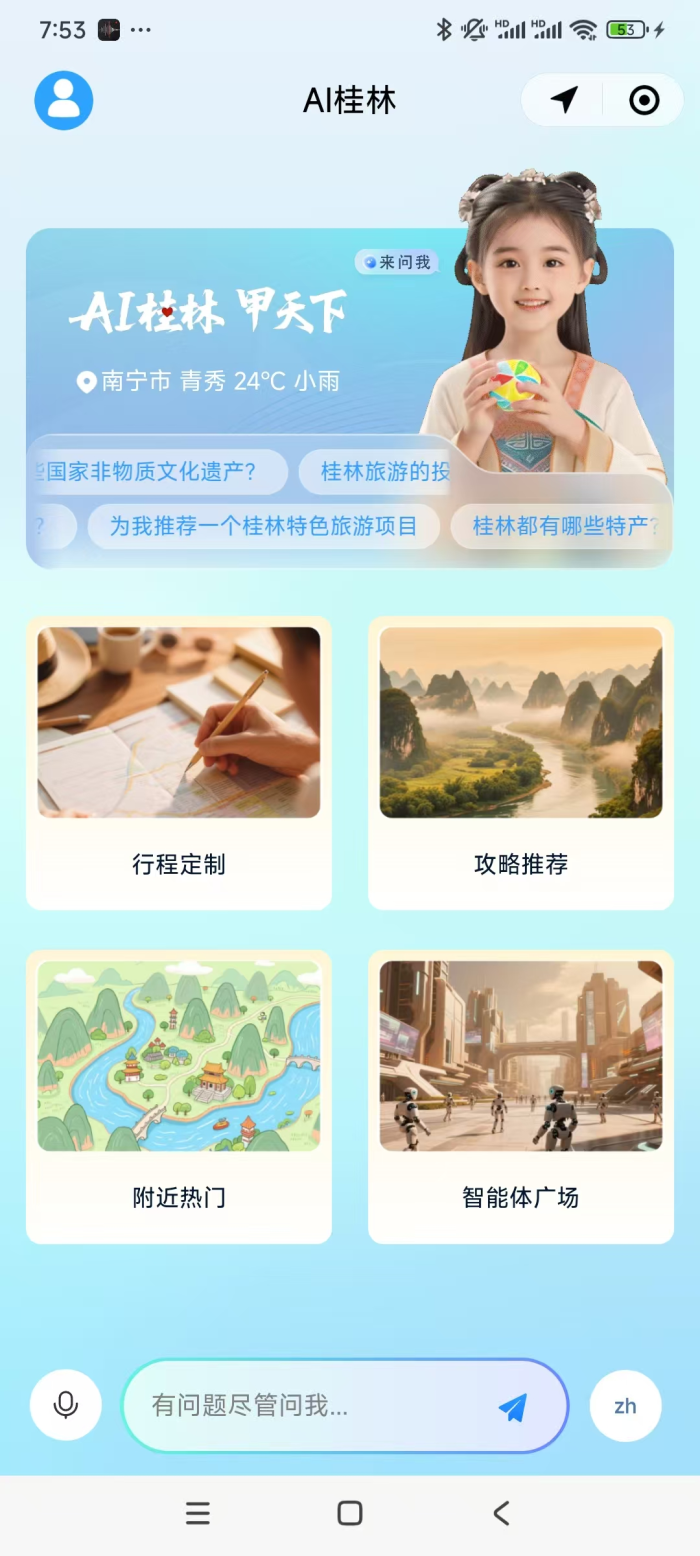Focus the 有问题尽管问我 input field
The width and height of the screenshot is (700, 1556).
click(x=310, y=1406)
